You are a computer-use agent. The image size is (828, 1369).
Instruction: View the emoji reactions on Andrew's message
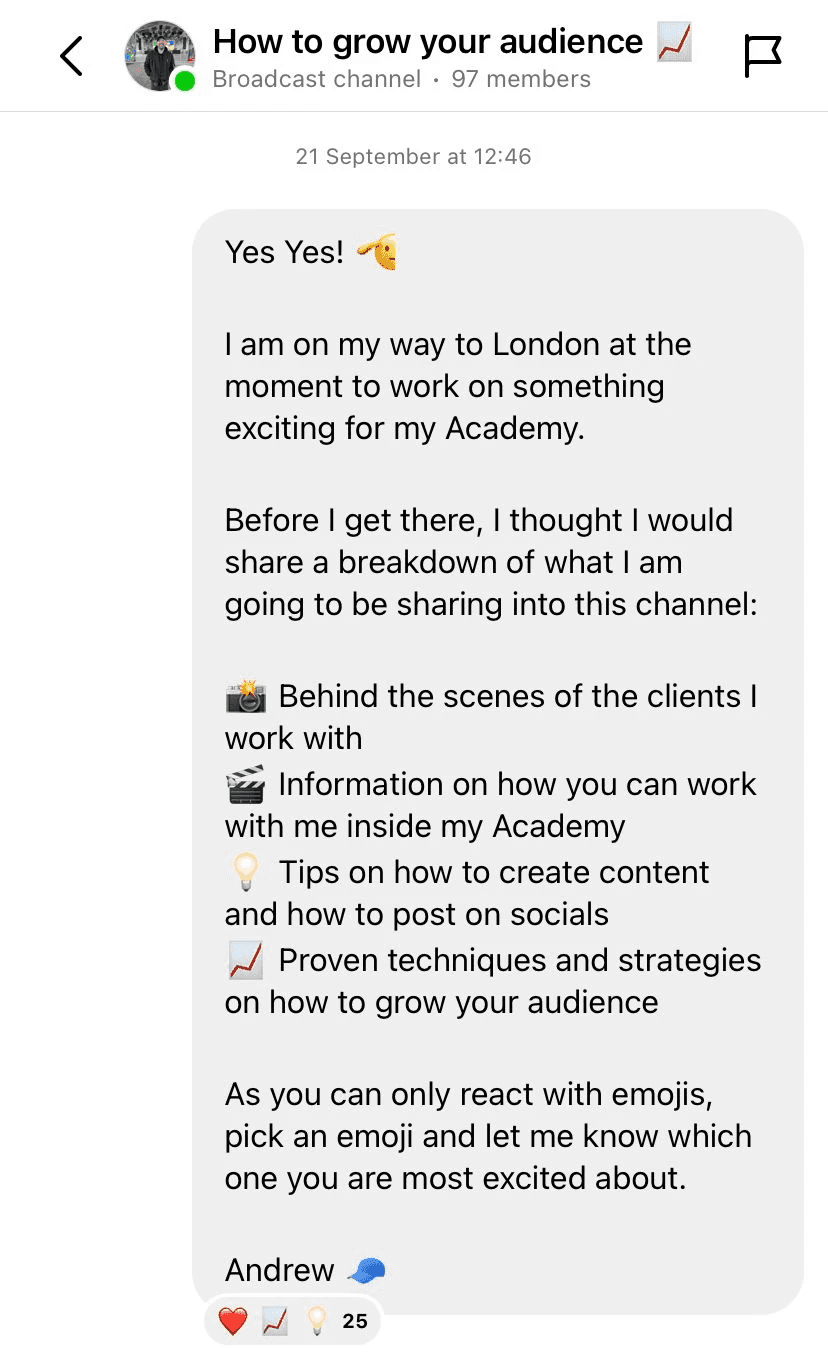(293, 1321)
